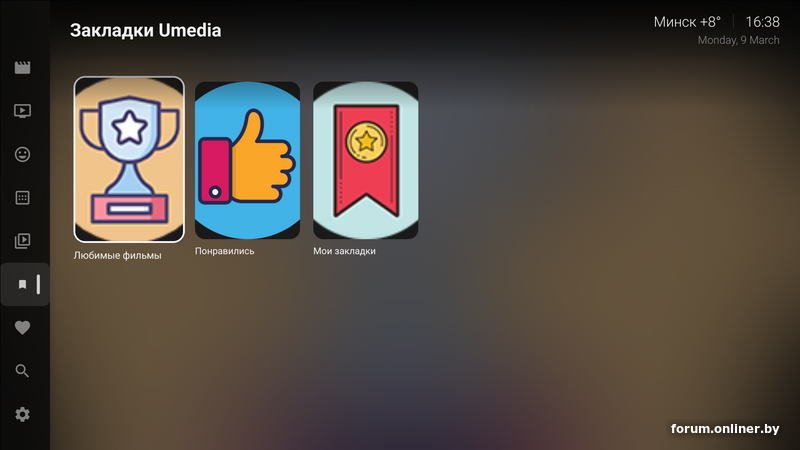Screen dimensions: 800x450
Task: Open the Мои закладки collection
Action: click(x=365, y=160)
